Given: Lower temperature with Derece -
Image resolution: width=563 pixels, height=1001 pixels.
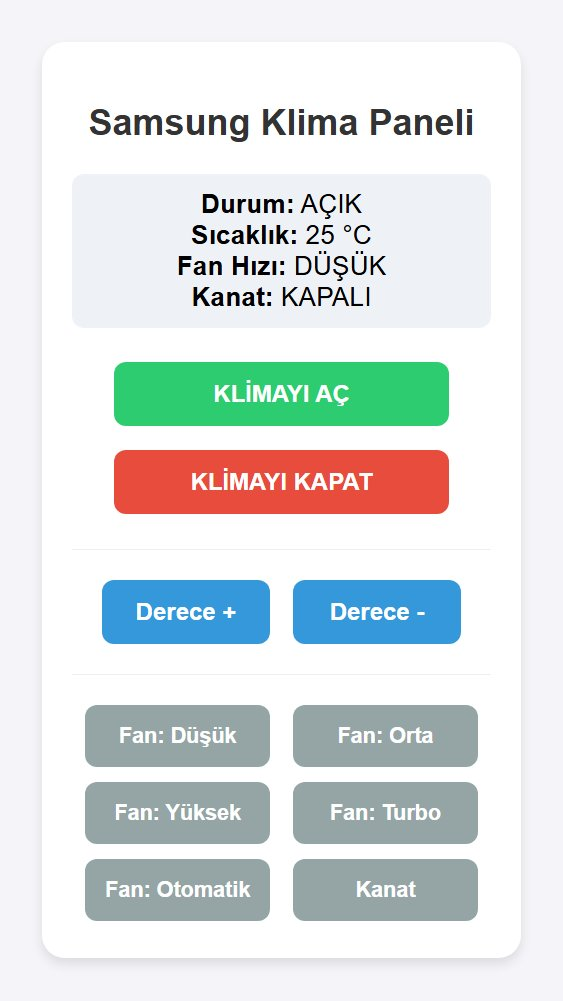Looking at the screenshot, I should pyautogui.click(x=377, y=612).
